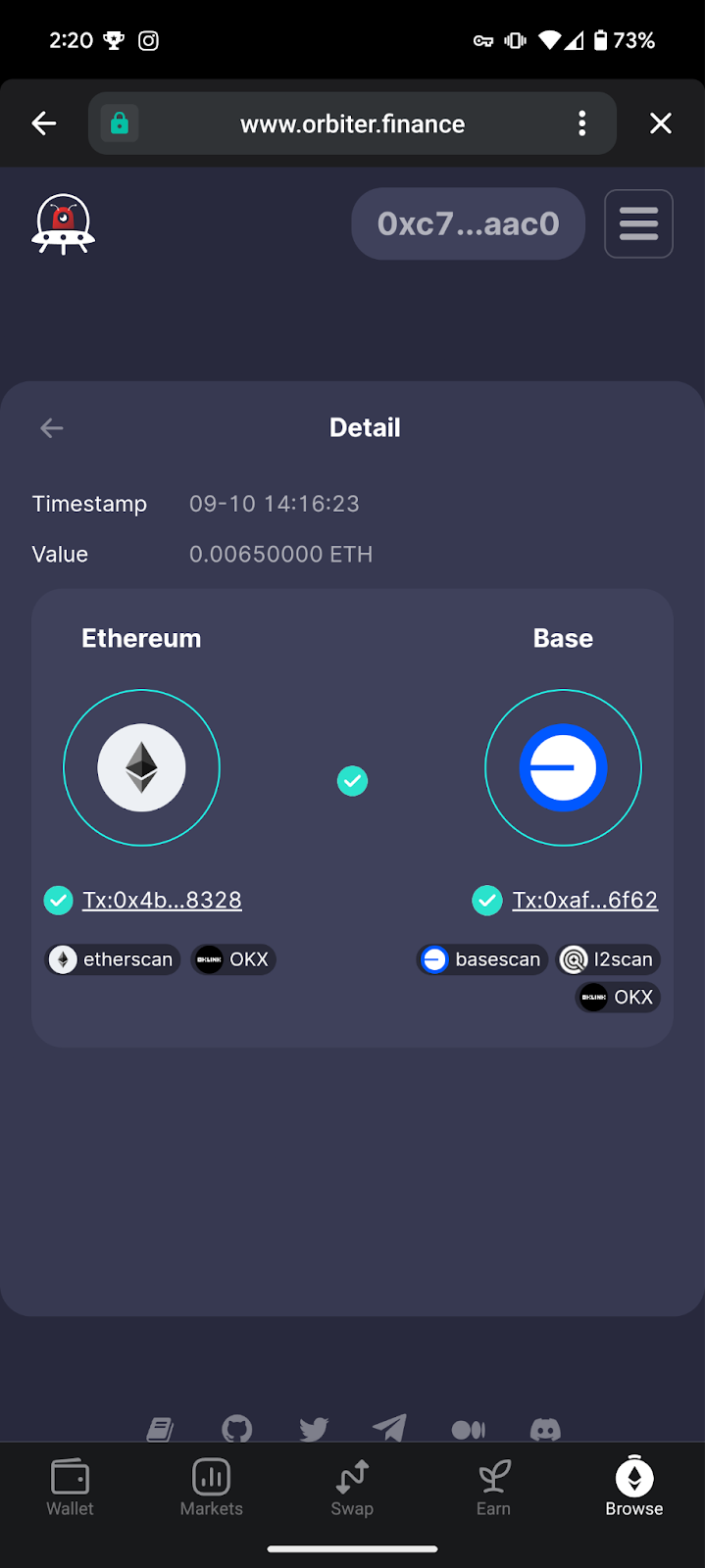705x1568 pixels.
Task: Open the hamburger menu
Action: click(x=638, y=223)
